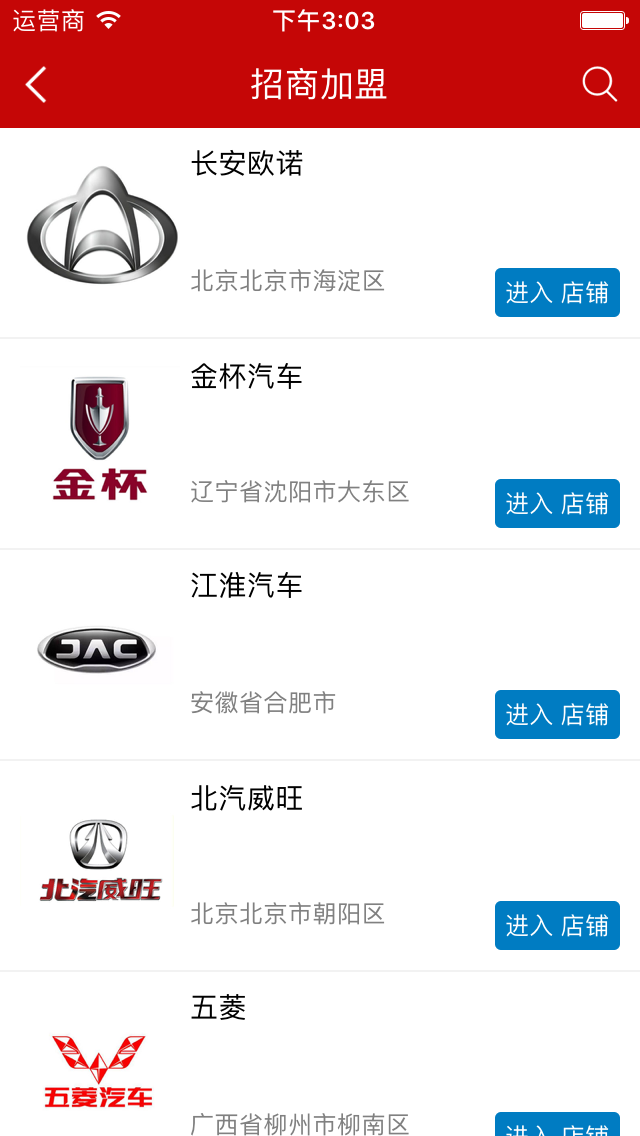The height and width of the screenshot is (1136, 640).
Task: Enter the 五菱 store
Action: [x=557, y=1126]
